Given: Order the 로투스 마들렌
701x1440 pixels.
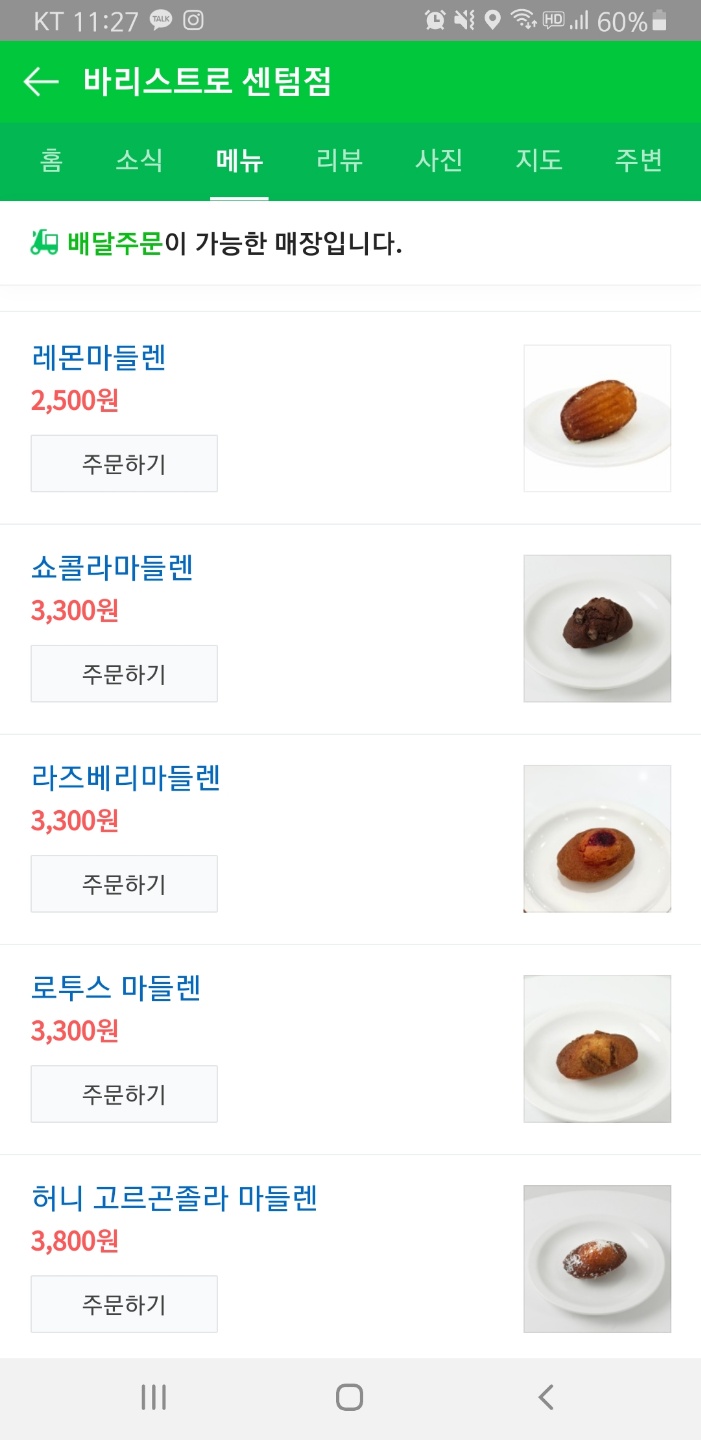Looking at the screenshot, I should [x=124, y=1094].
